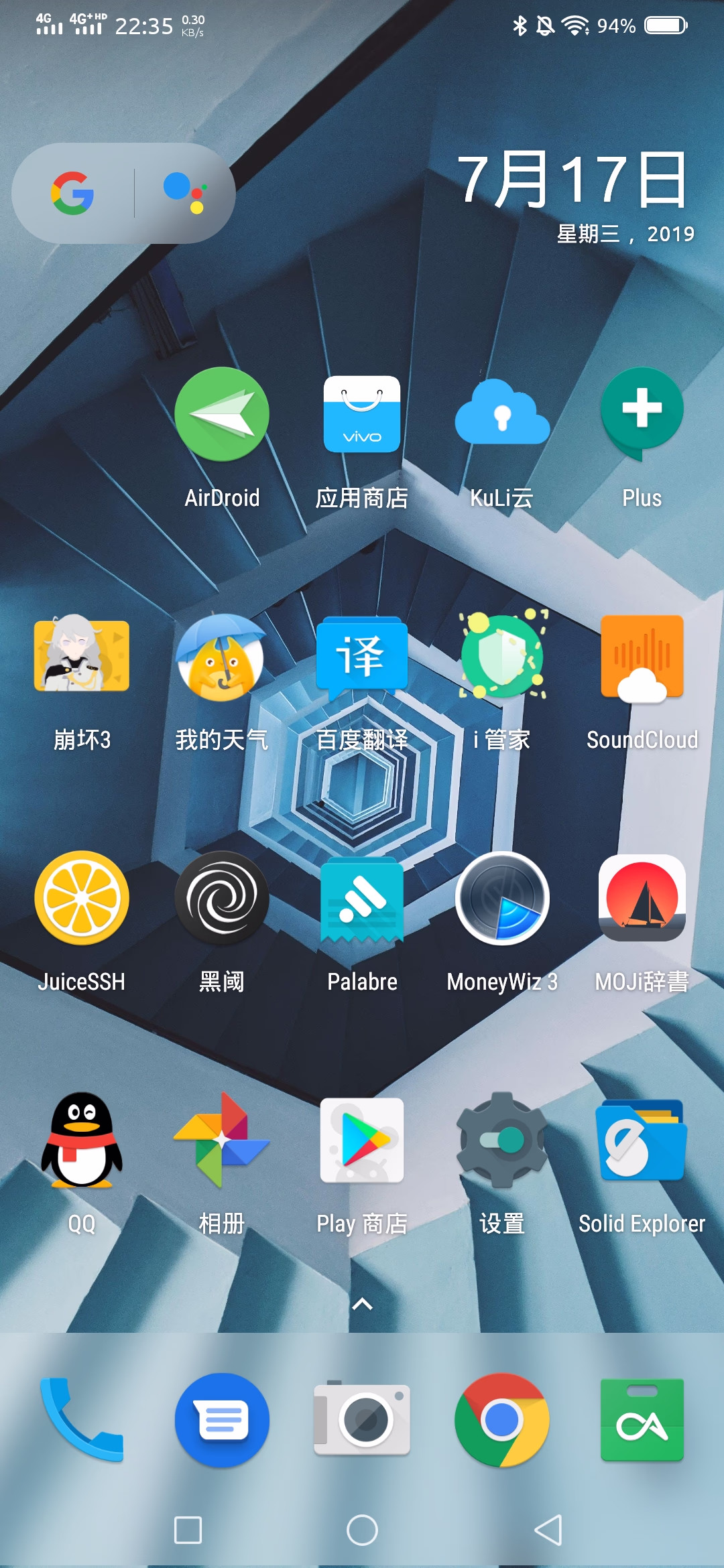Open Chrome browser from the dock
The height and width of the screenshot is (1568, 724).
click(x=502, y=1420)
